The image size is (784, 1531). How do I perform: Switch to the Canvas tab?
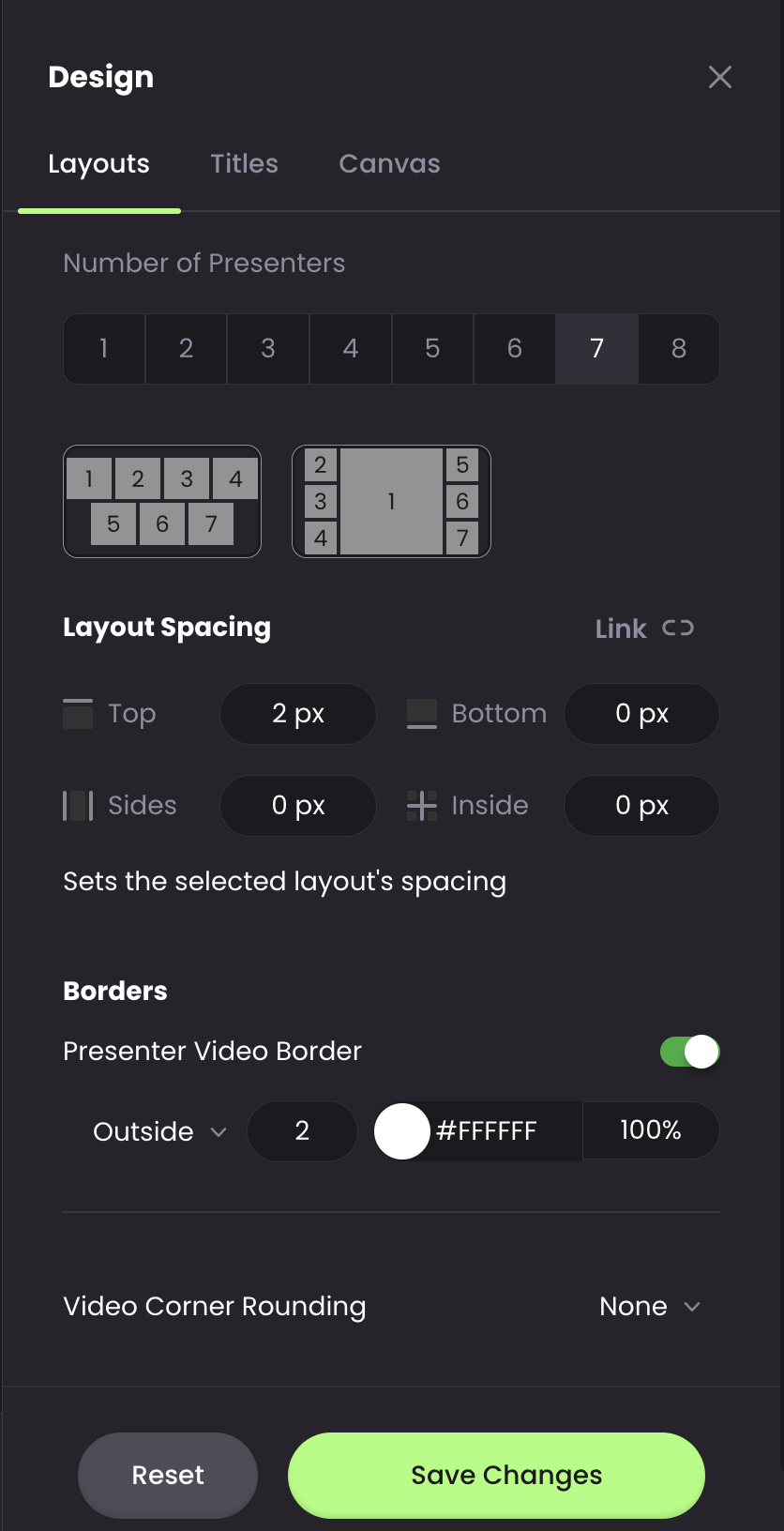[389, 164]
